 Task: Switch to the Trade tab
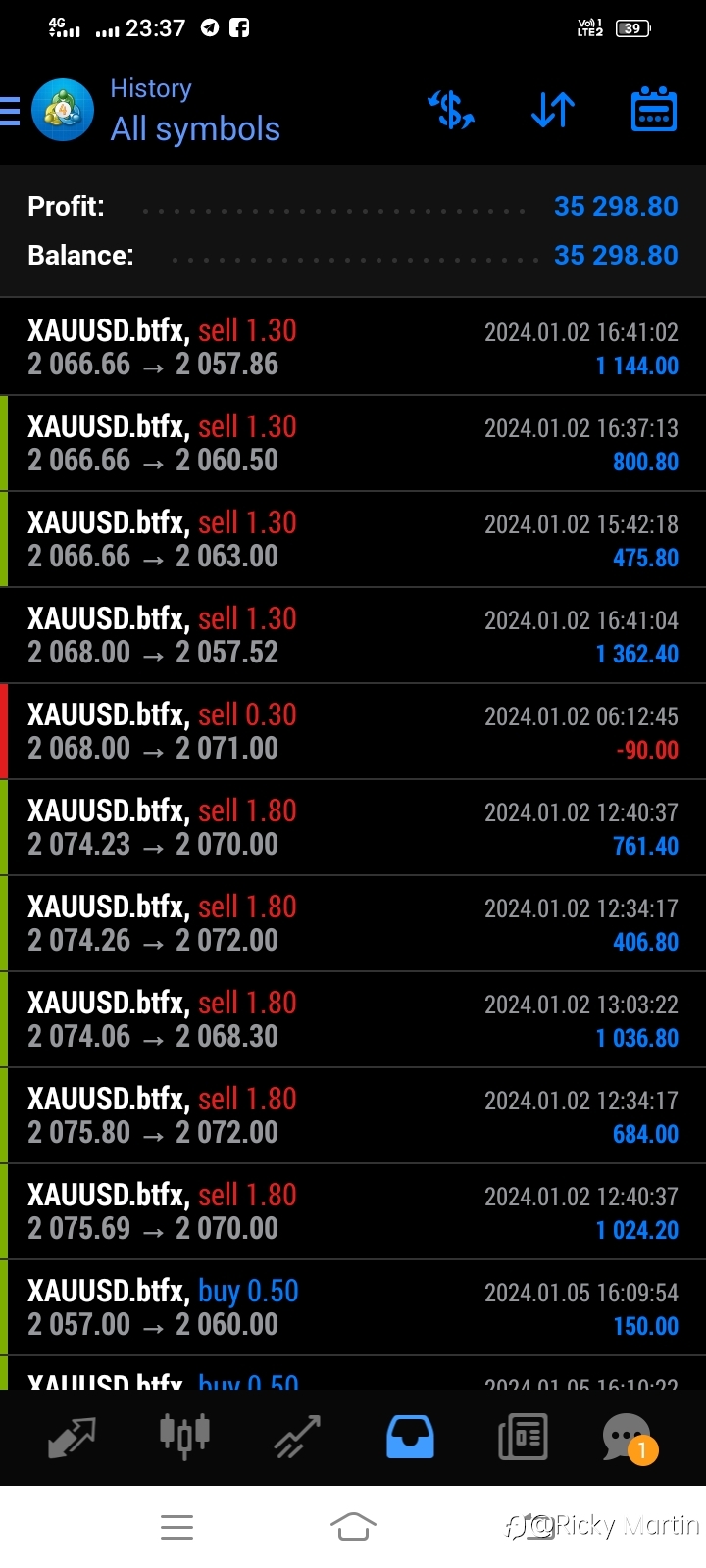tap(297, 1437)
